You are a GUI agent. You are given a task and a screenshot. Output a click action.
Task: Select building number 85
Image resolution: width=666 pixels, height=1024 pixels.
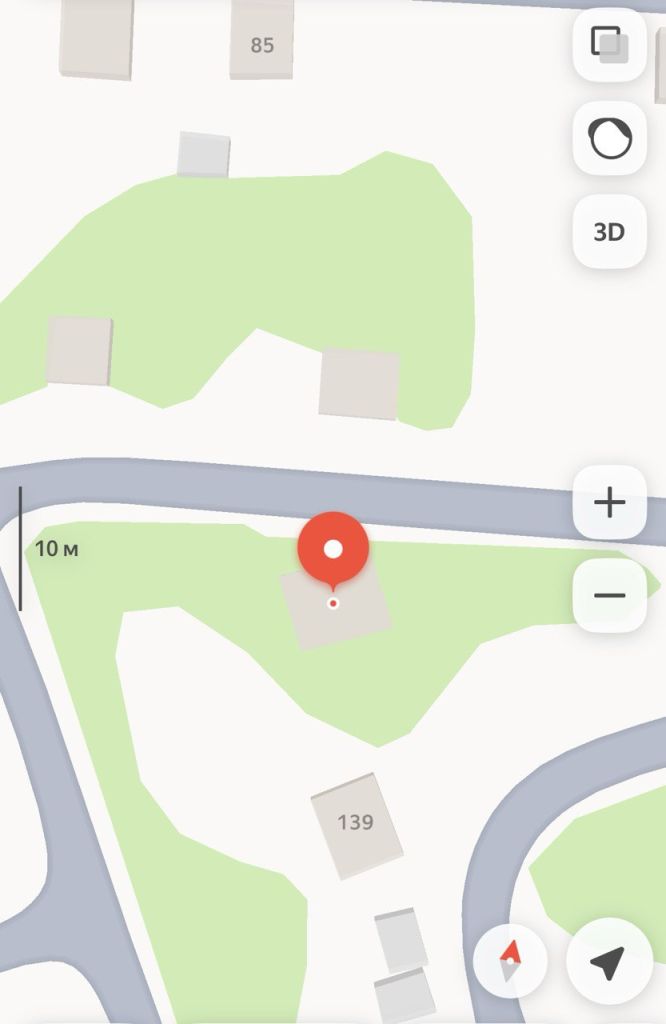tap(262, 42)
